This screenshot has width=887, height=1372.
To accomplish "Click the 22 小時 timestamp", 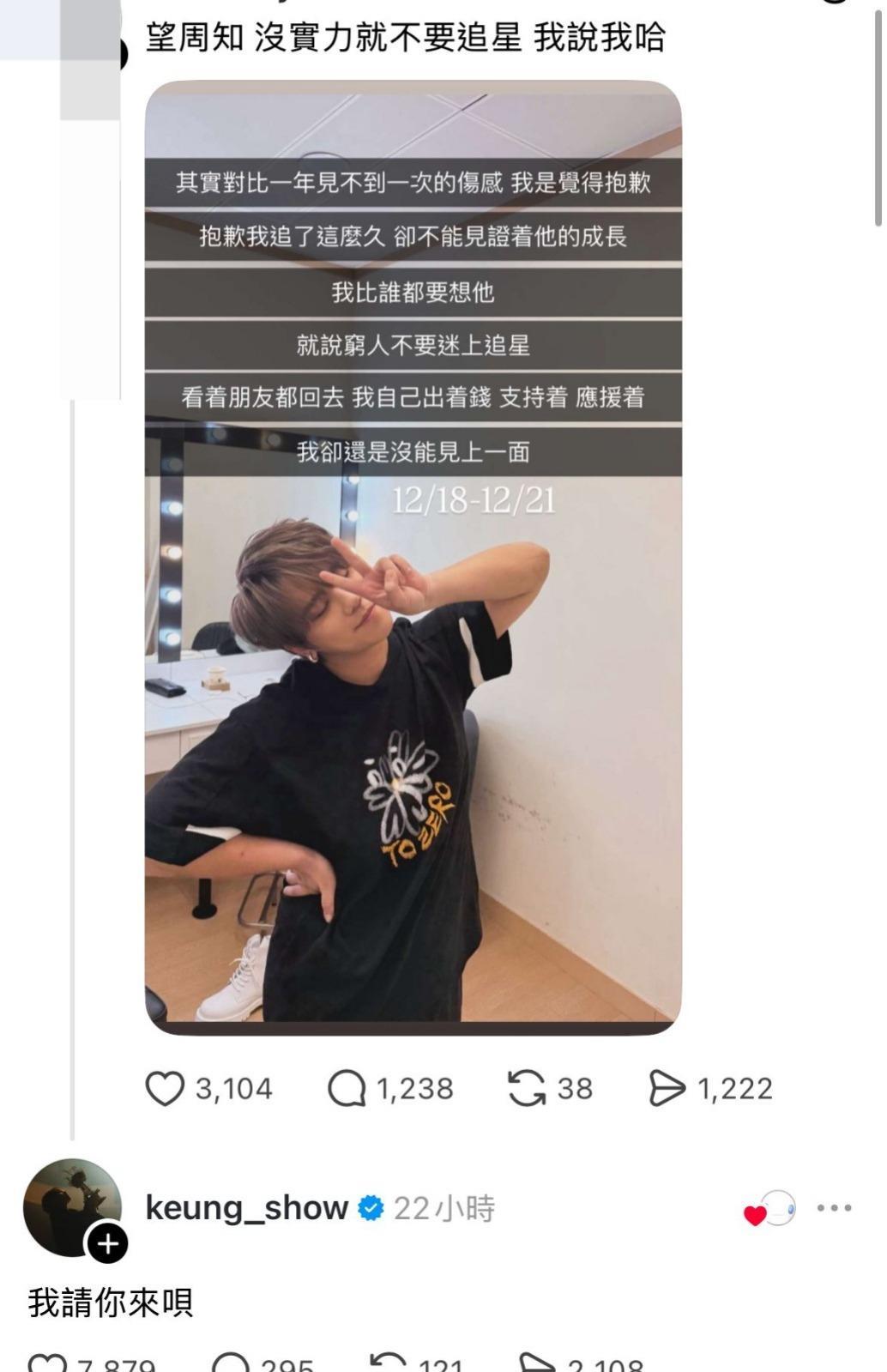I will (x=444, y=1205).
